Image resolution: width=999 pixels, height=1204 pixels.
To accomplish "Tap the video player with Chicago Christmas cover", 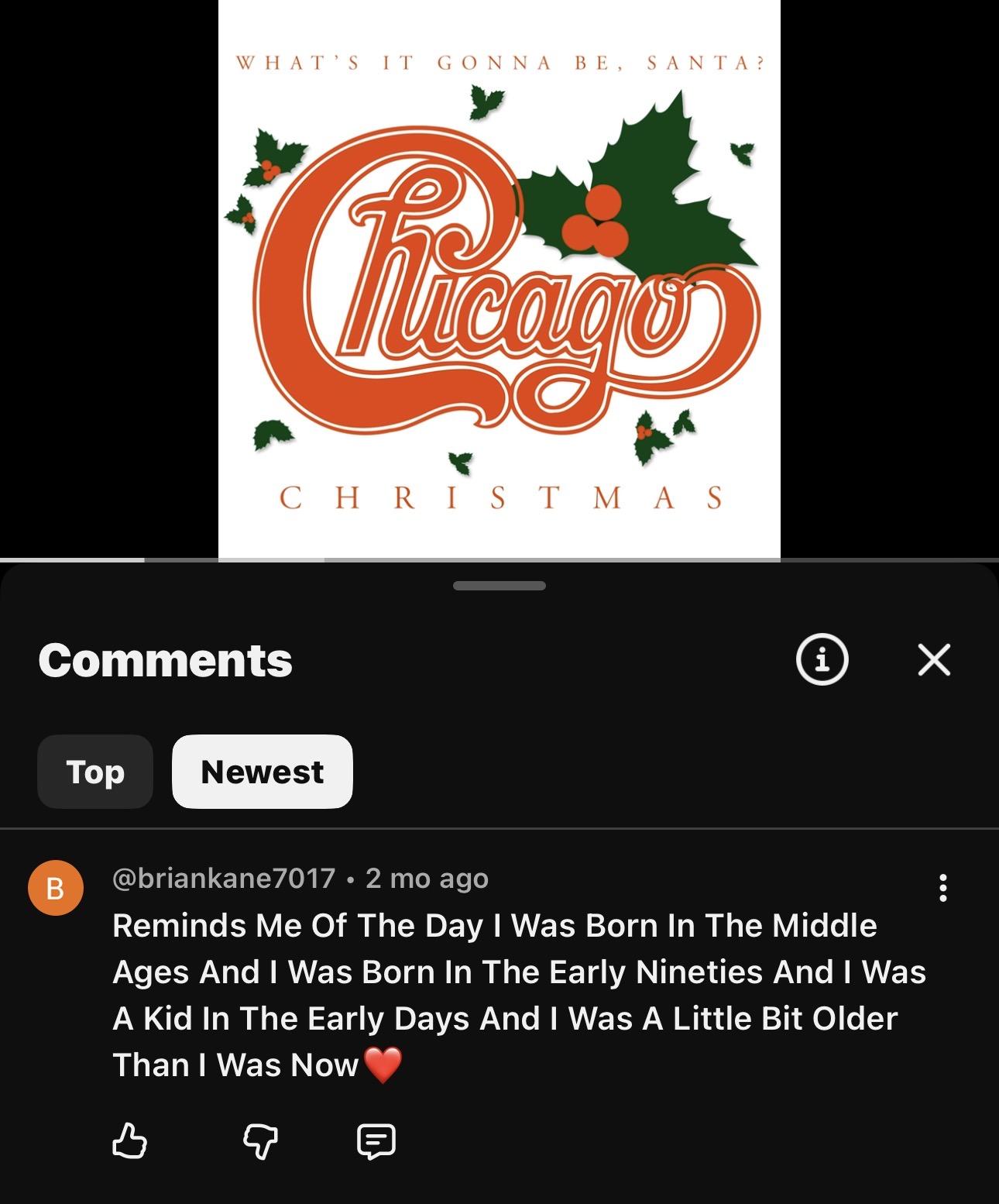I will point(499,279).
